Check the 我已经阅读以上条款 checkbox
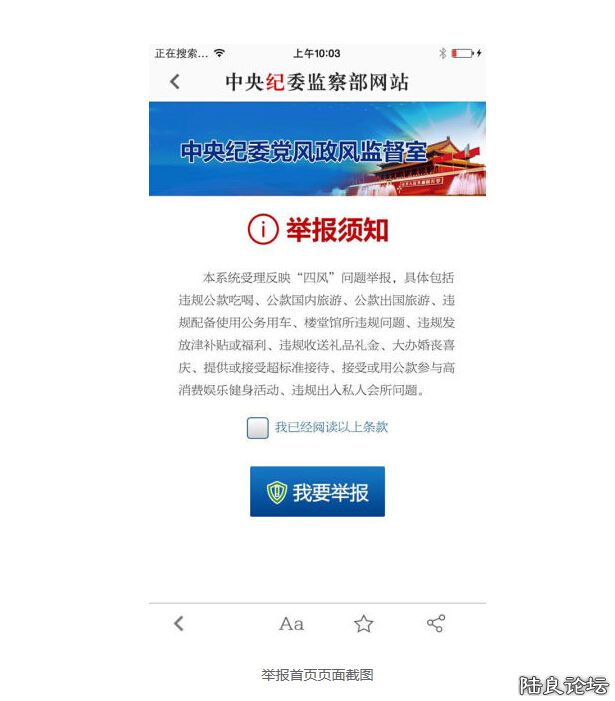The width and height of the screenshot is (615, 701). [258, 428]
